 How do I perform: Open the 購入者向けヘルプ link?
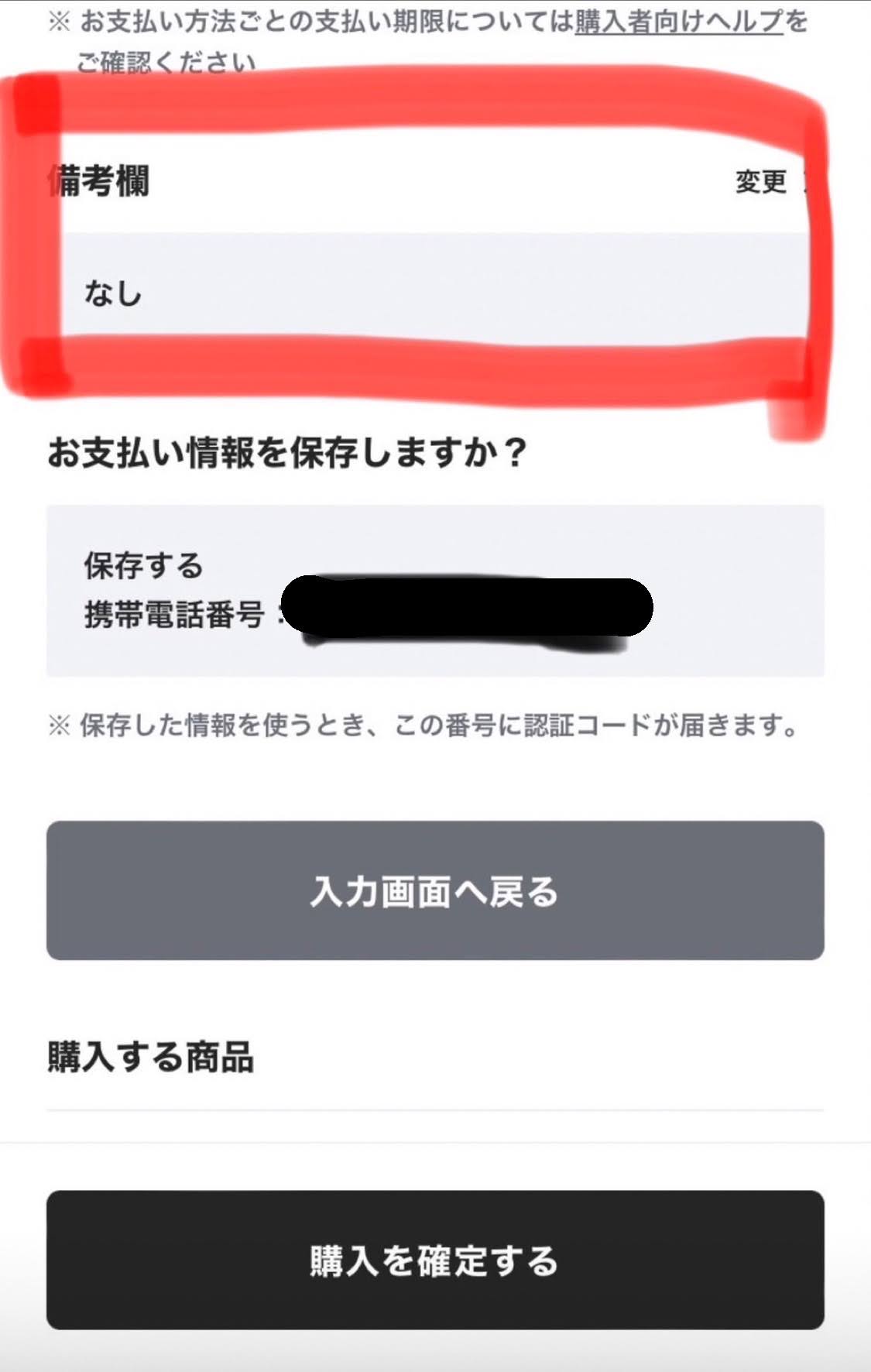679,22
